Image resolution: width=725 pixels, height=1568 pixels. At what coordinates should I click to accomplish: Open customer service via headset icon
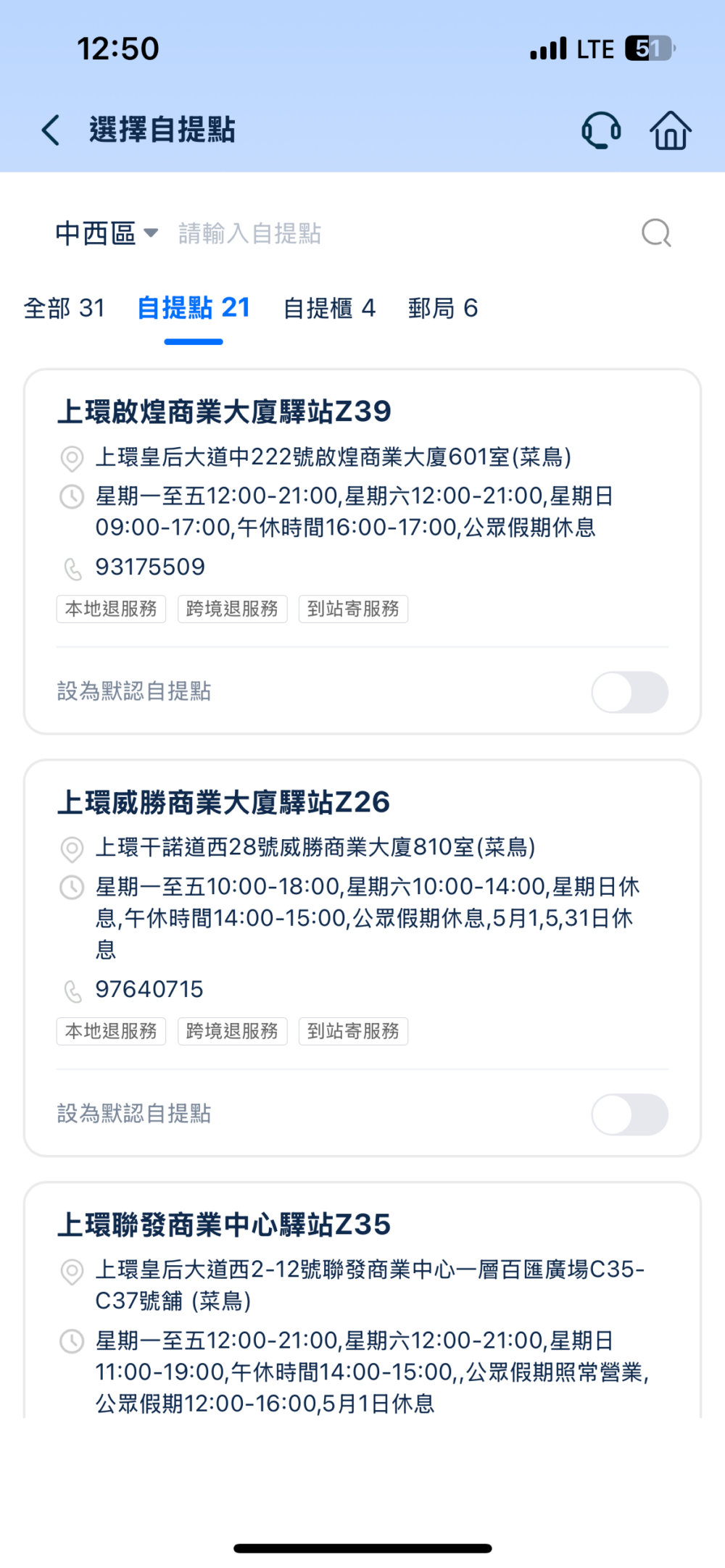point(600,130)
